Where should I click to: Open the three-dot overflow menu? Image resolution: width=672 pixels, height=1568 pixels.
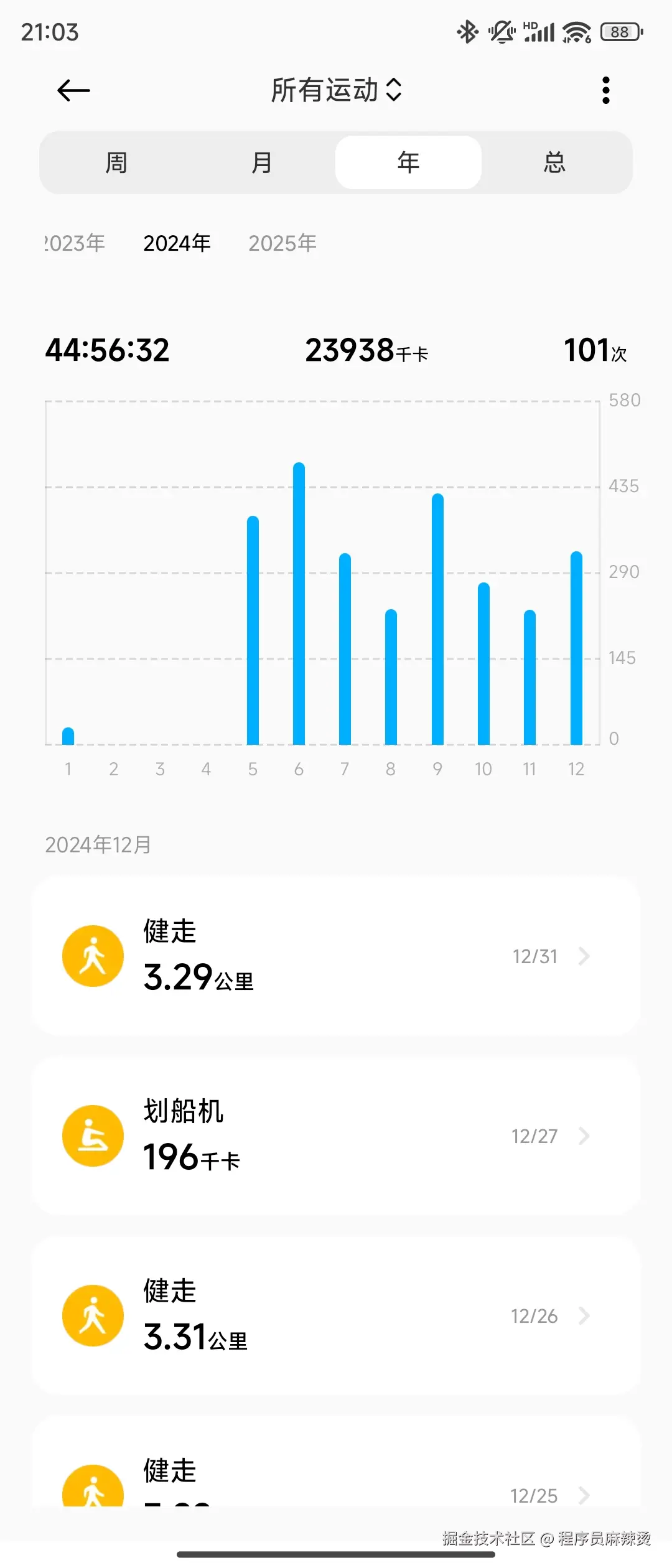[x=605, y=90]
